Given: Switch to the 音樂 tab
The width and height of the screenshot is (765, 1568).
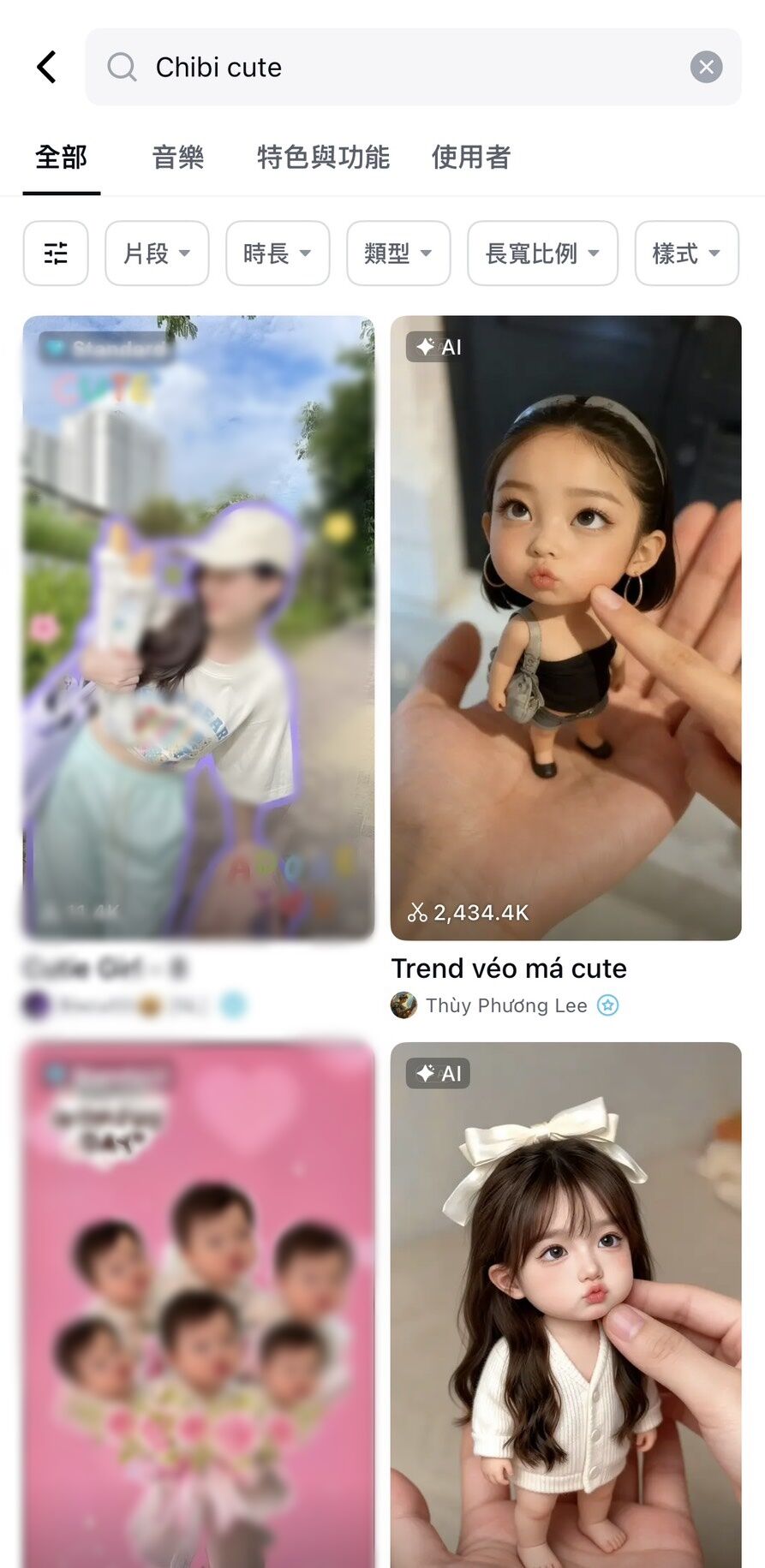Looking at the screenshot, I should coord(178,158).
